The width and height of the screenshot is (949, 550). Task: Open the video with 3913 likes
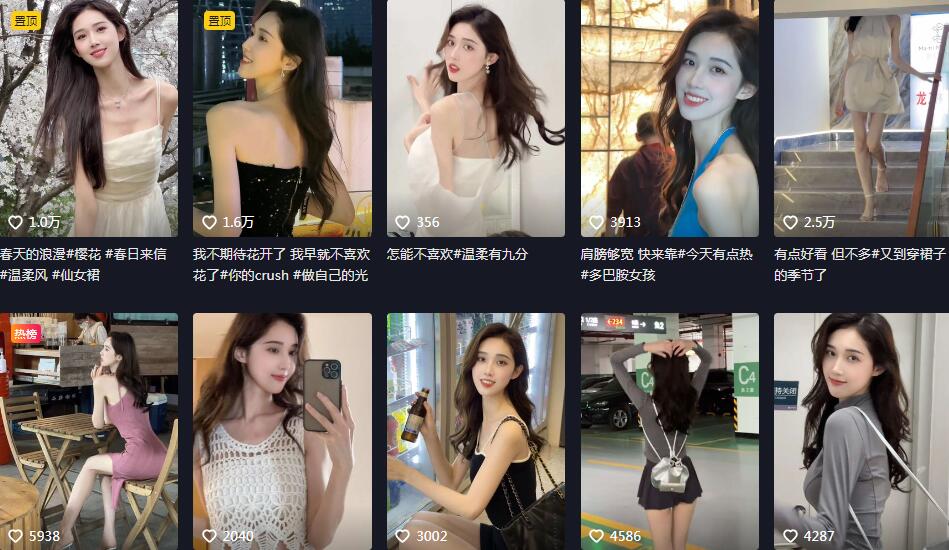click(x=669, y=118)
